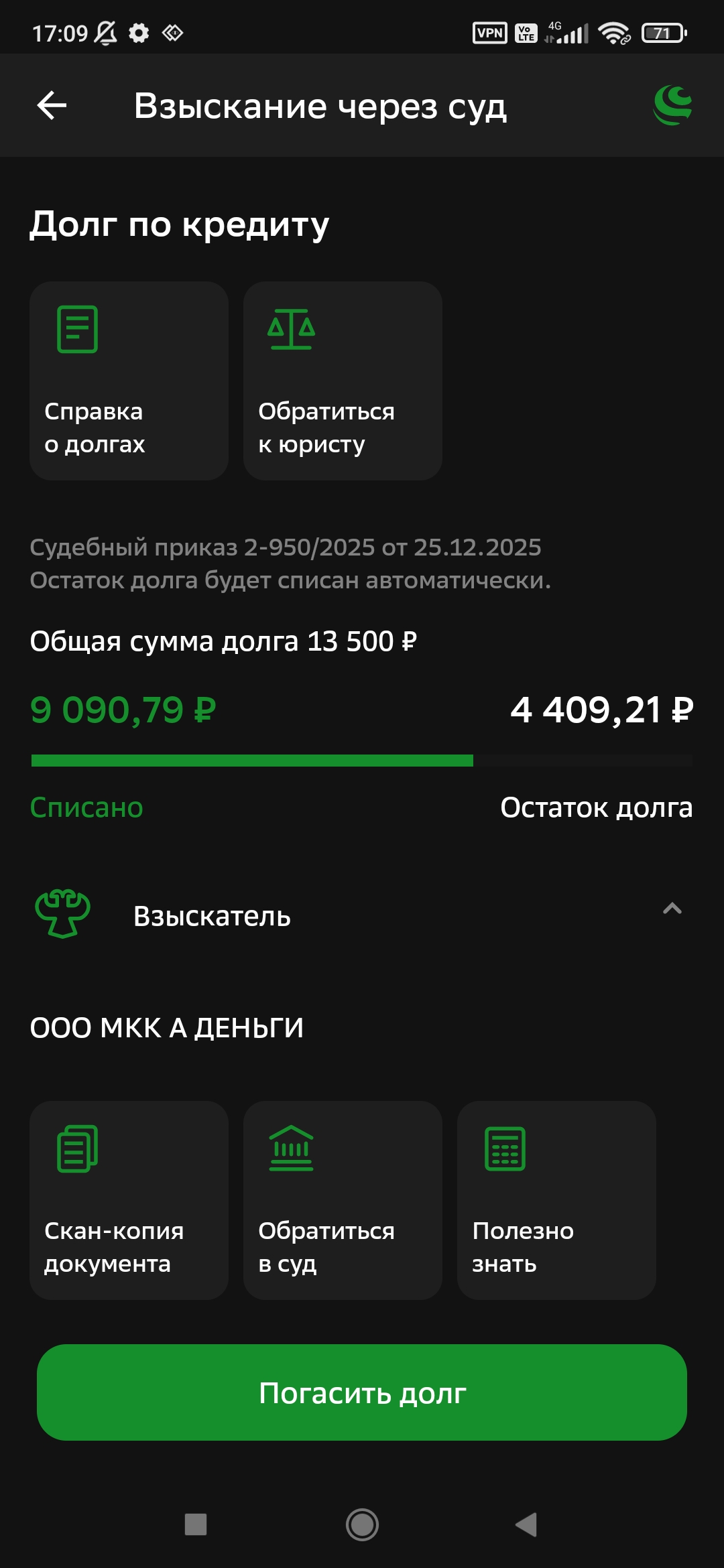Open Обратиться к юристу card
Image resolution: width=724 pixels, height=1568 pixels.
[x=343, y=381]
